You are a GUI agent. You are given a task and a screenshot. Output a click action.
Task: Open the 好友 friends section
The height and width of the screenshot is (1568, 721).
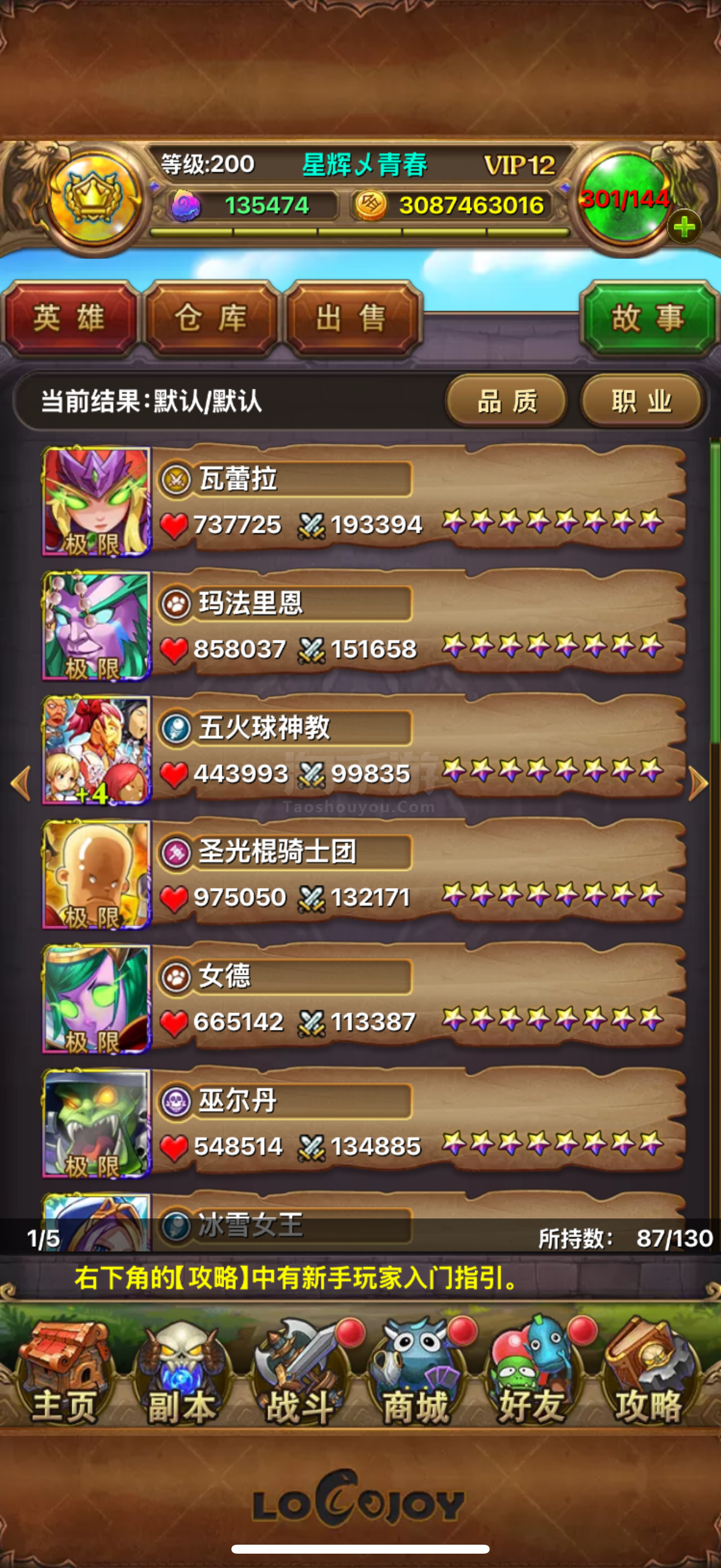coord(533,1374)
